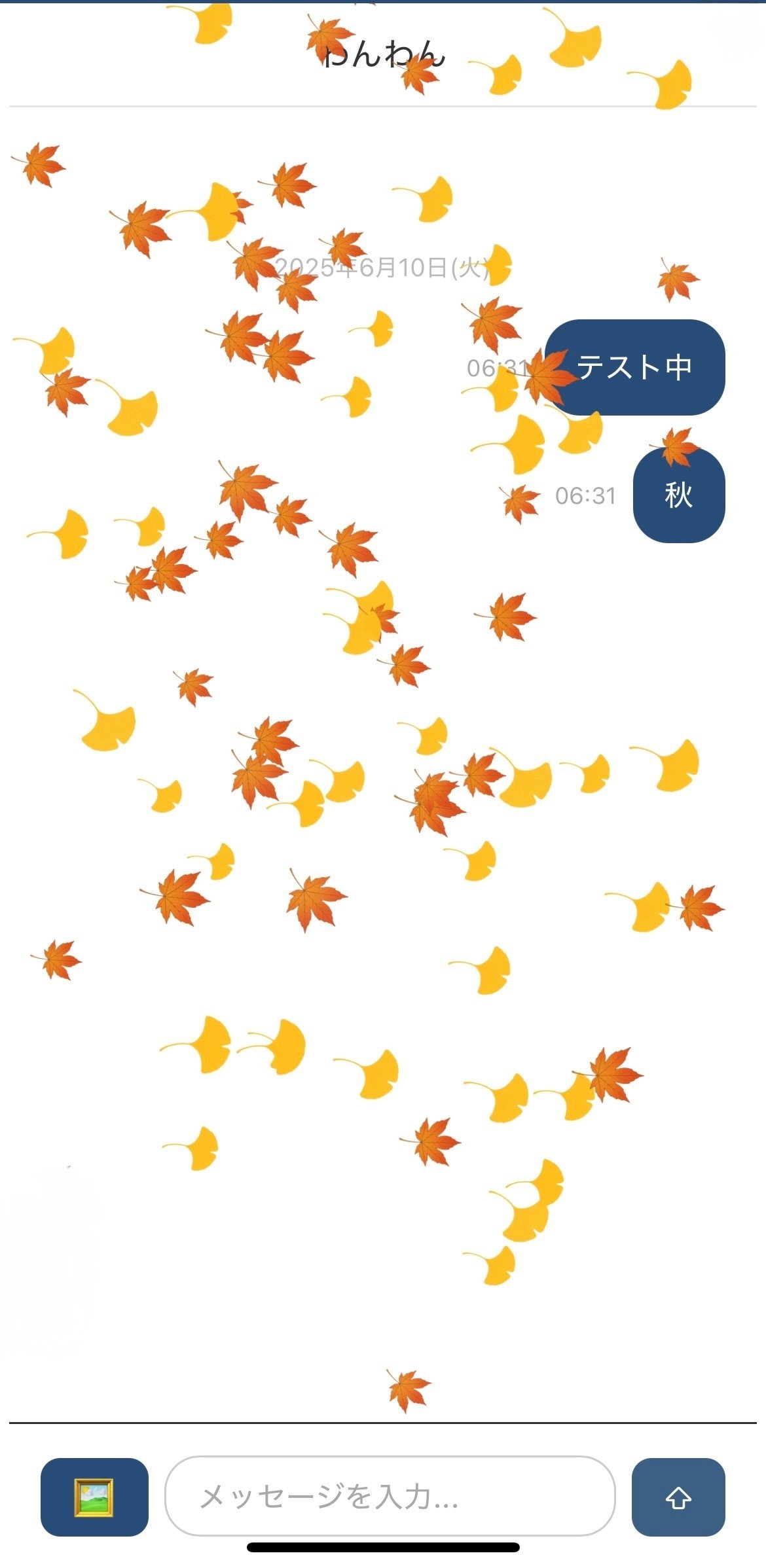This screenshot has height=1568, width=766.
Task: Tap the message input field
Action: [390, 1496]
